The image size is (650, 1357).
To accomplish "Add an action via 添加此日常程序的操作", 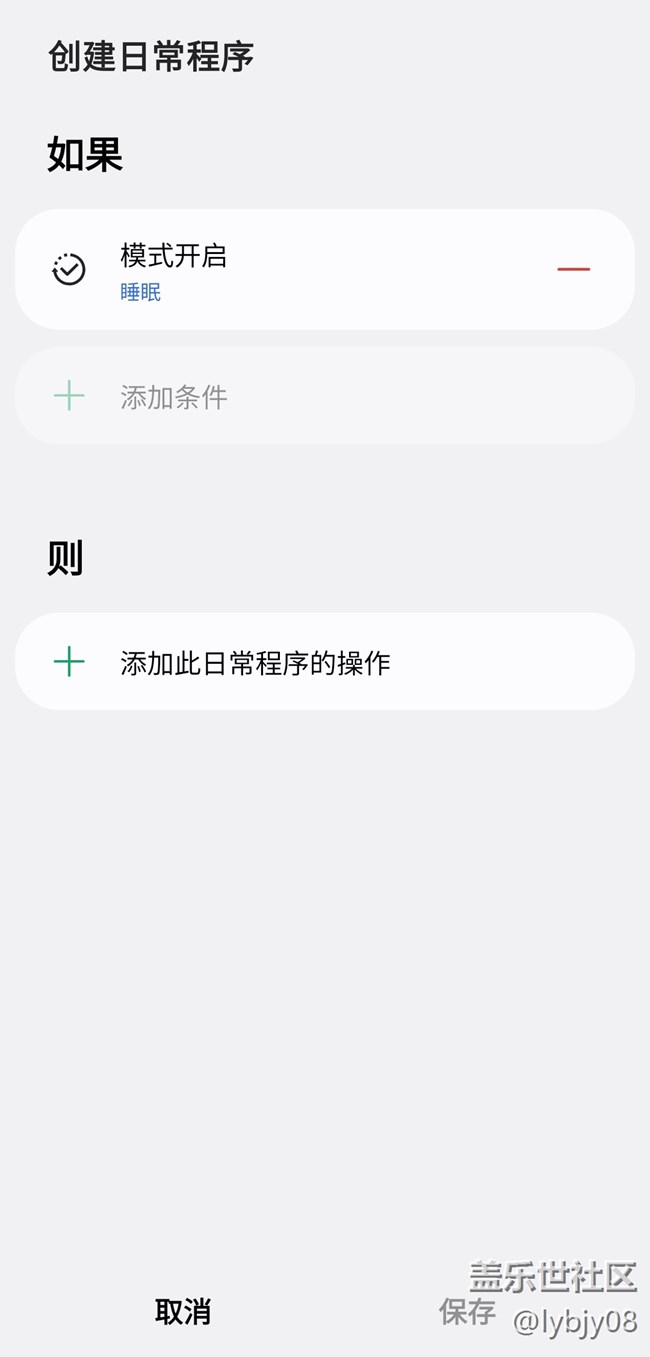I will pos(324,661).
